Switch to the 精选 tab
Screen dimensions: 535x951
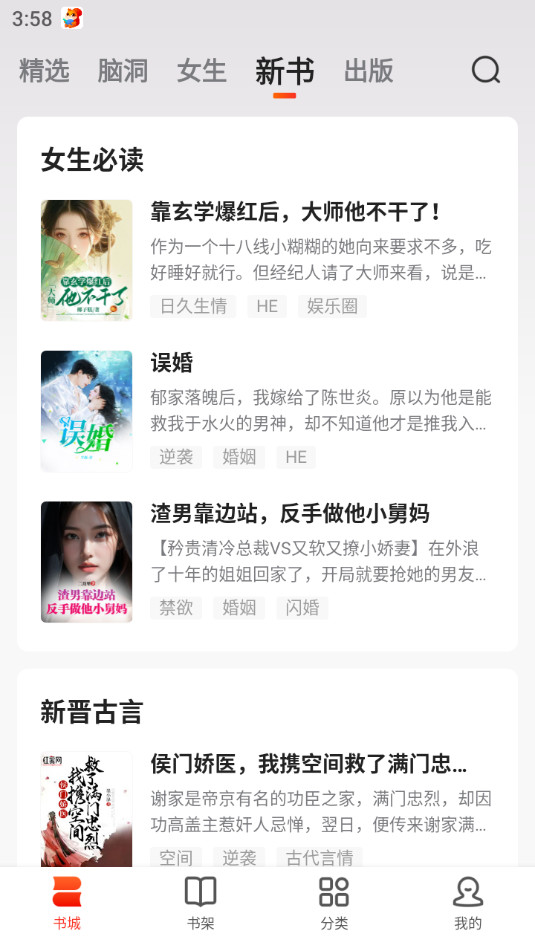[44, 71]
